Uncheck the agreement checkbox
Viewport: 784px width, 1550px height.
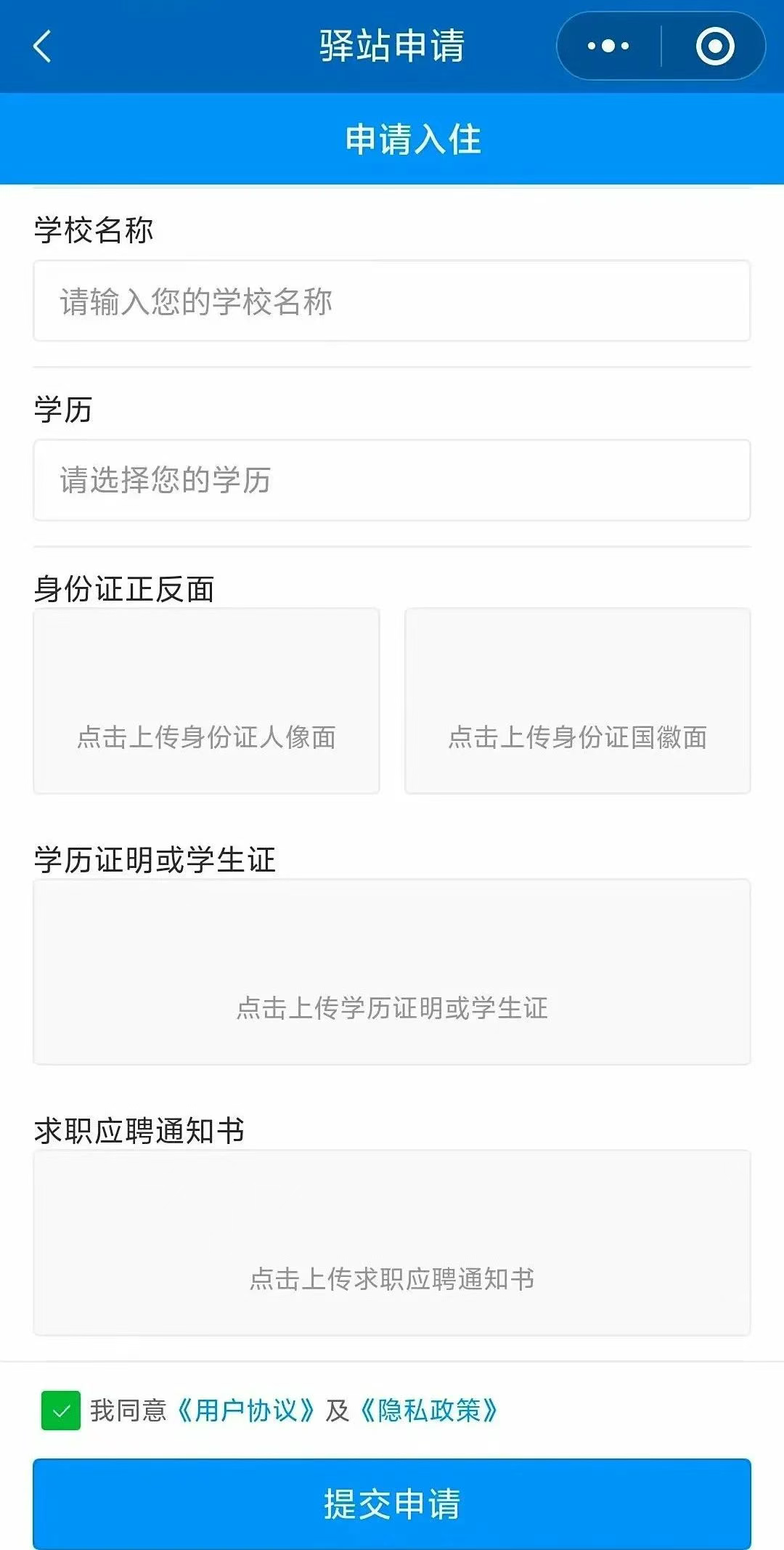[x=61, y=1411]
